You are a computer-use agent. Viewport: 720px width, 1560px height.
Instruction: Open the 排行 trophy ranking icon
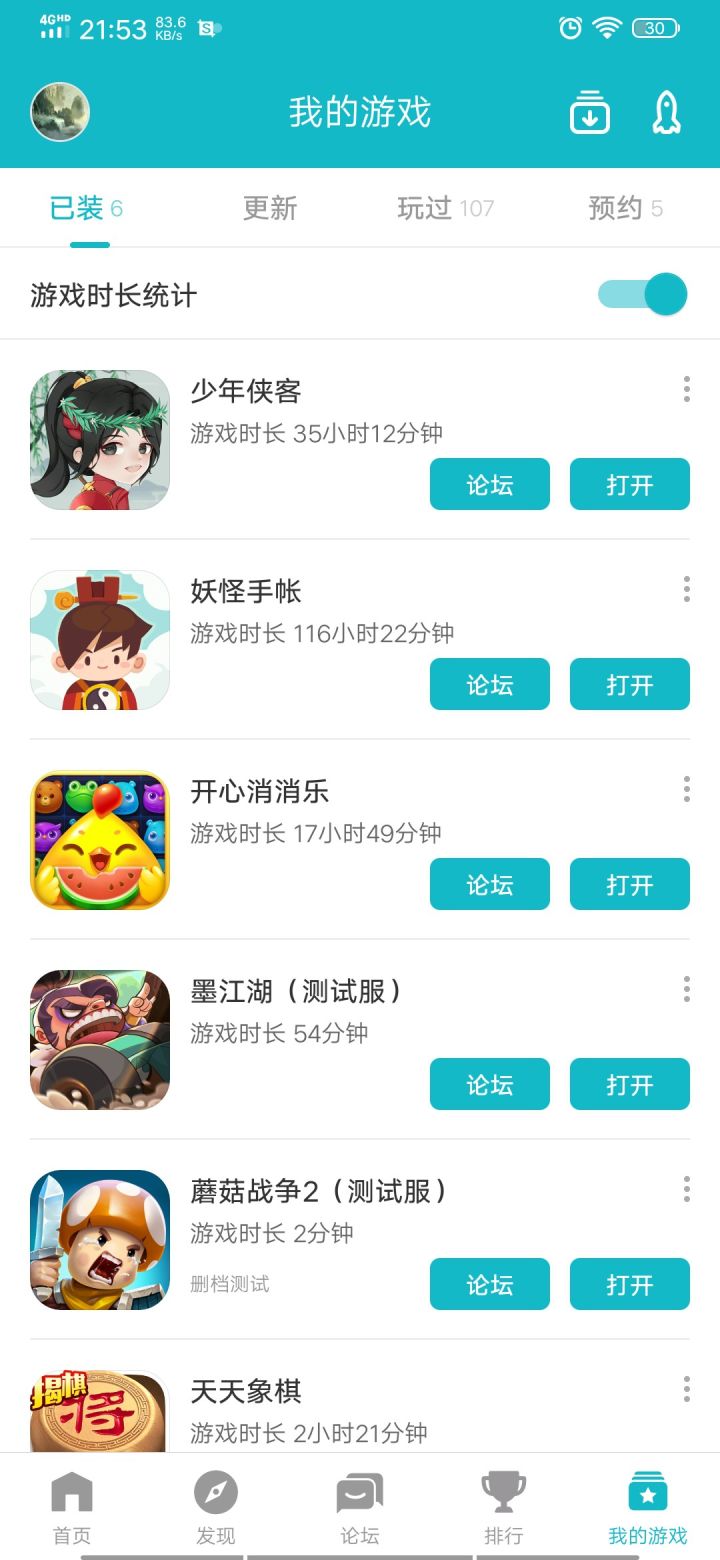click(503, 1497)
